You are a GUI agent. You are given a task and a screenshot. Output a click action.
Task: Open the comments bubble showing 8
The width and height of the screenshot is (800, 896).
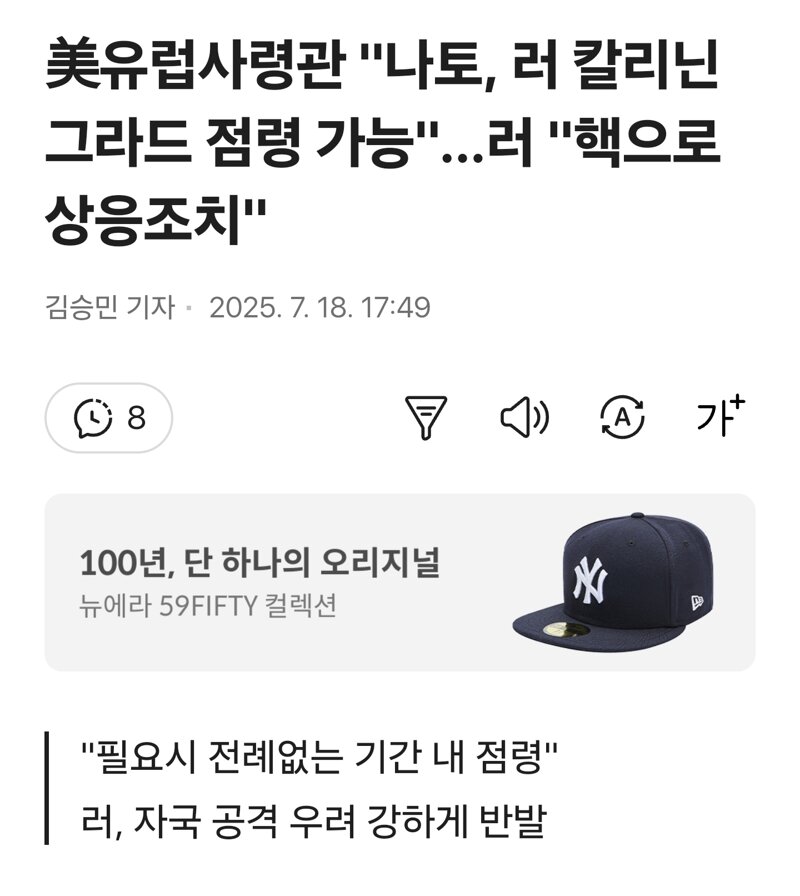point(109,418)
